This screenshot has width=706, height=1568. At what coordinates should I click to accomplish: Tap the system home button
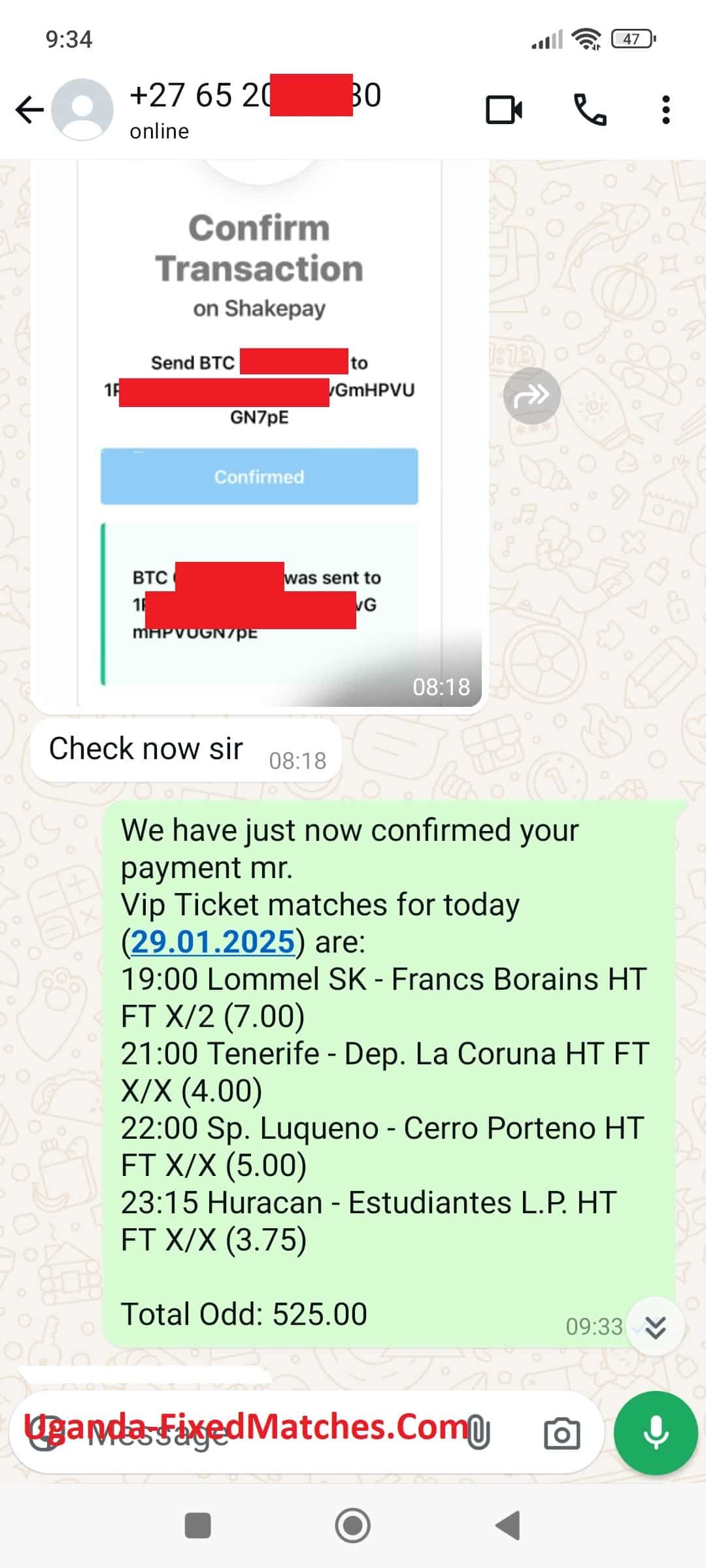coord(353,1526)
